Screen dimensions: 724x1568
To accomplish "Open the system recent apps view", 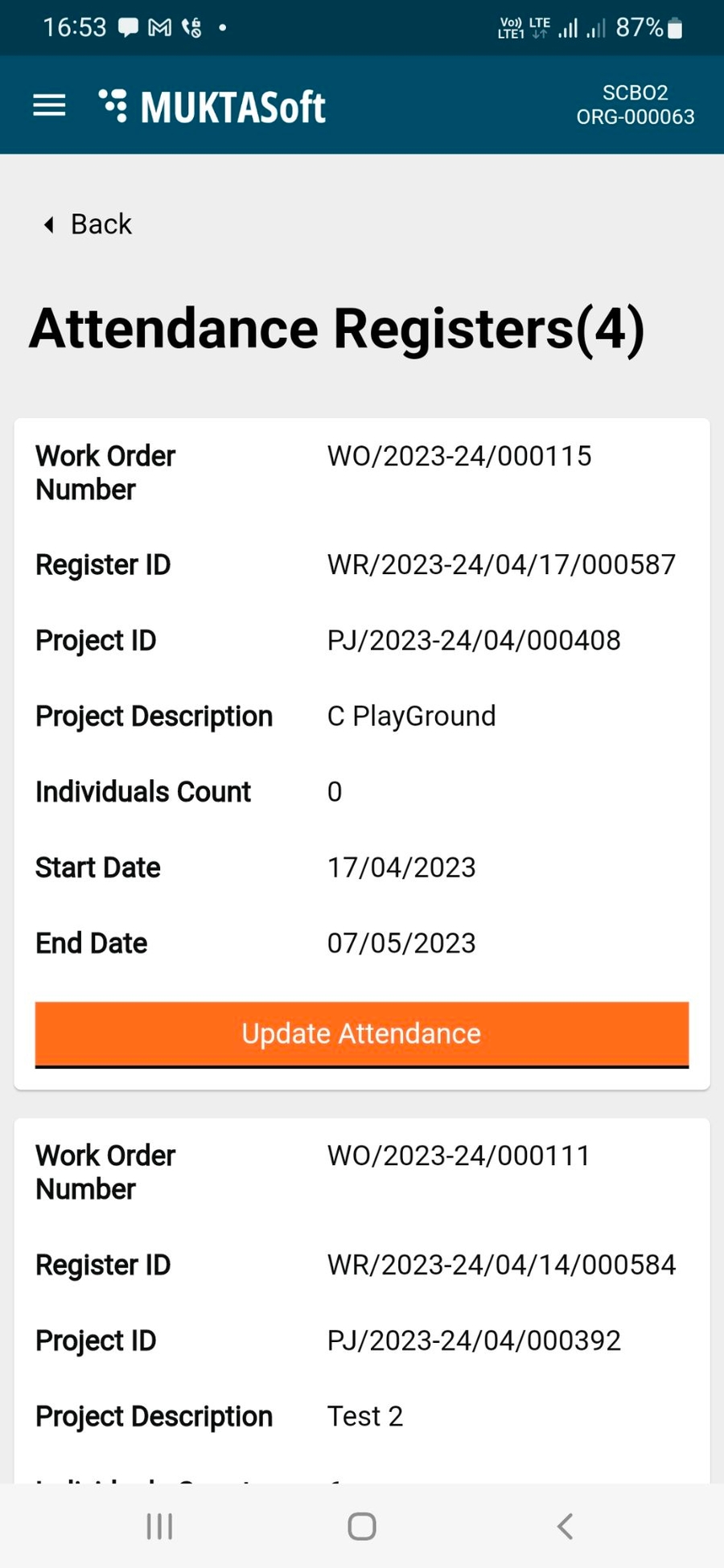I will [159, 1525].
